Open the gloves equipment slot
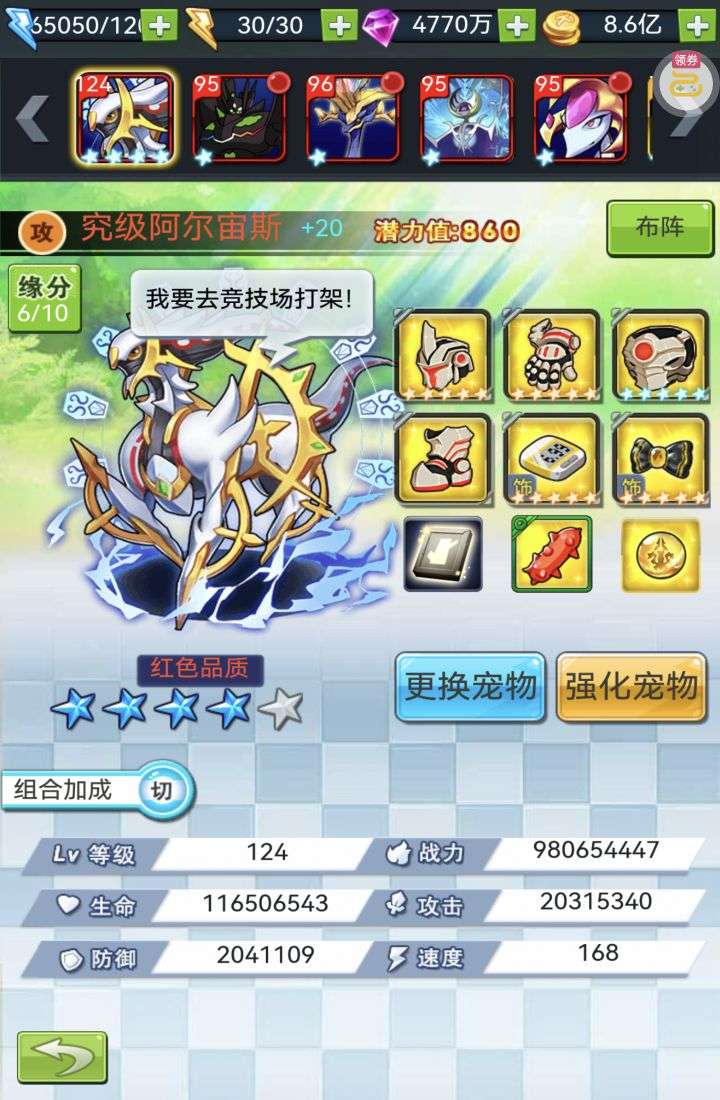The image size is (720, 1100). [x=552, y=356]
